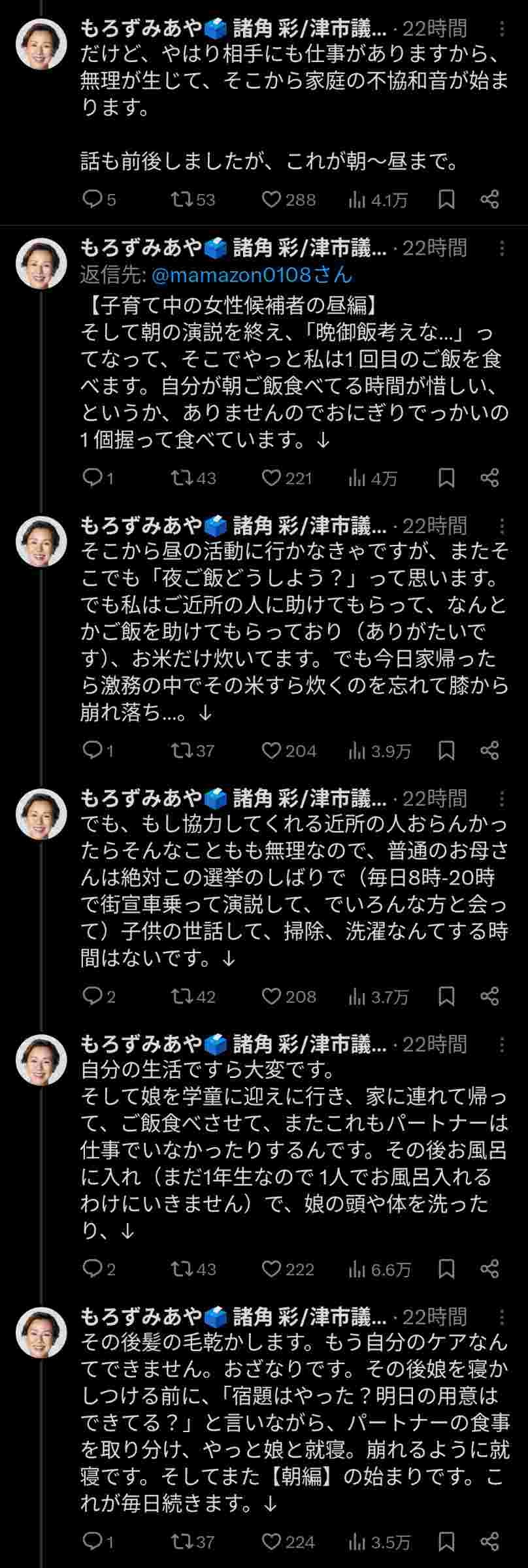
Task: View analytics showing 3.7万 views
Action: [379, 996]
